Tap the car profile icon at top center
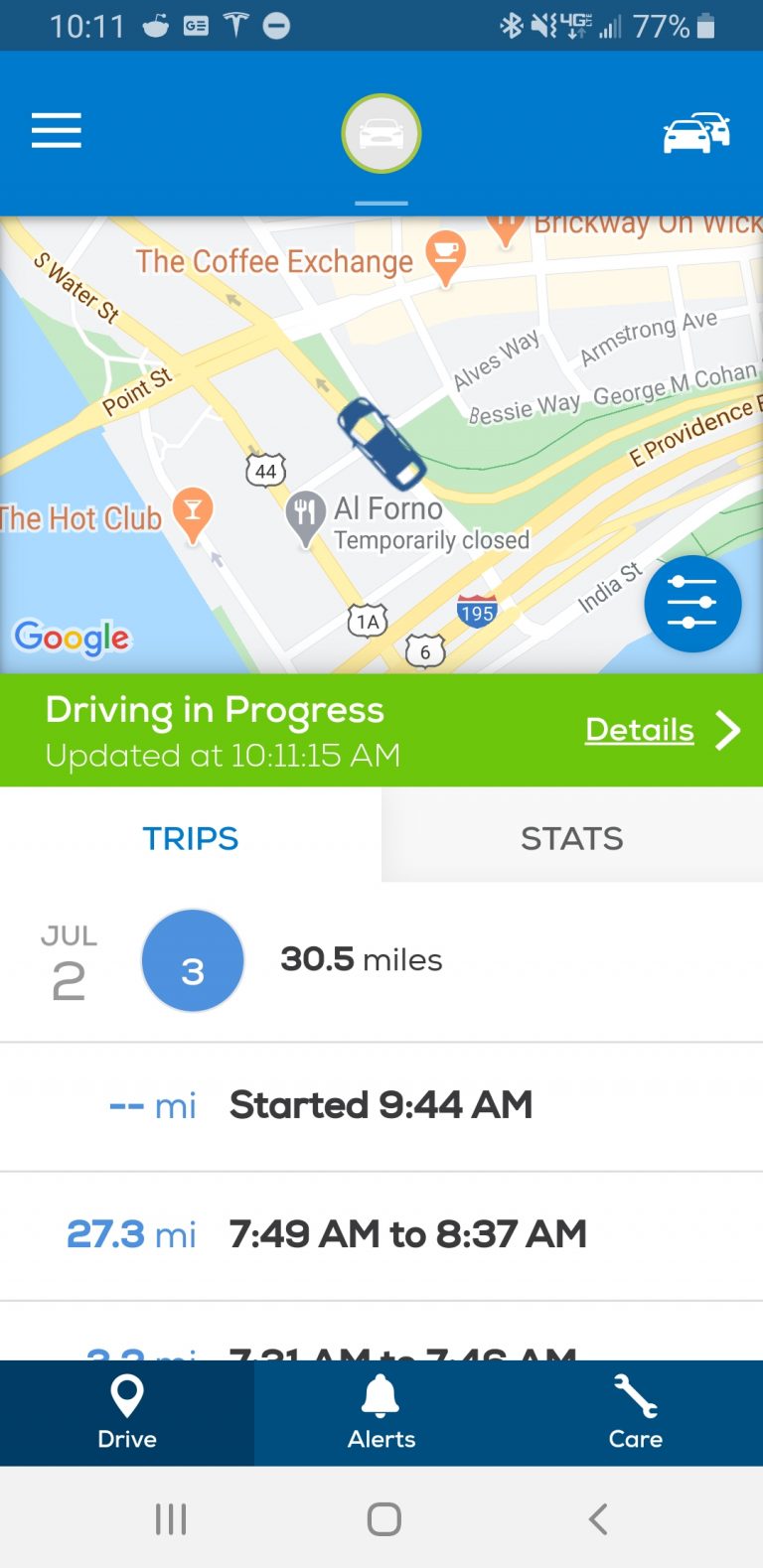763x1568 pixels. (381, 131)
